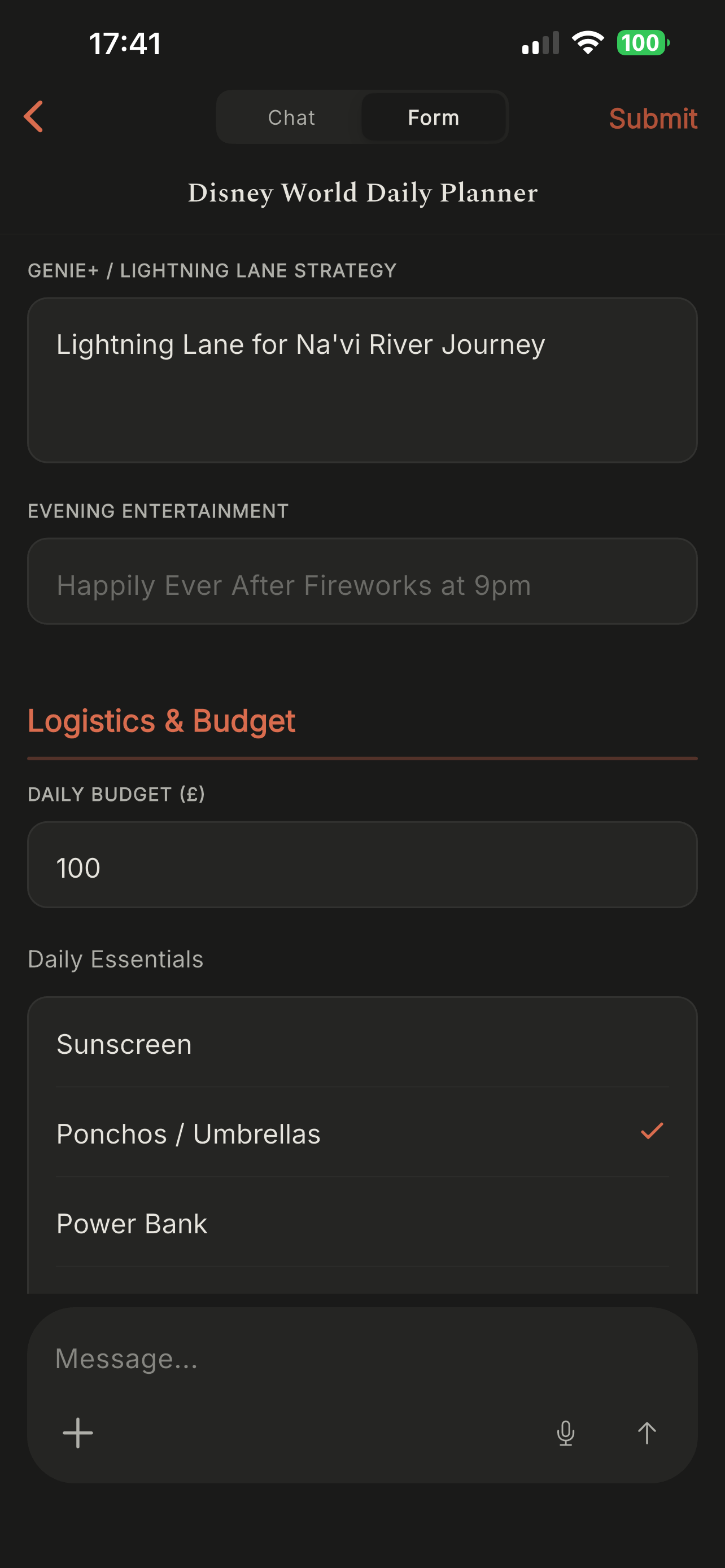Submit the Disney World planner form

(652, 118)
